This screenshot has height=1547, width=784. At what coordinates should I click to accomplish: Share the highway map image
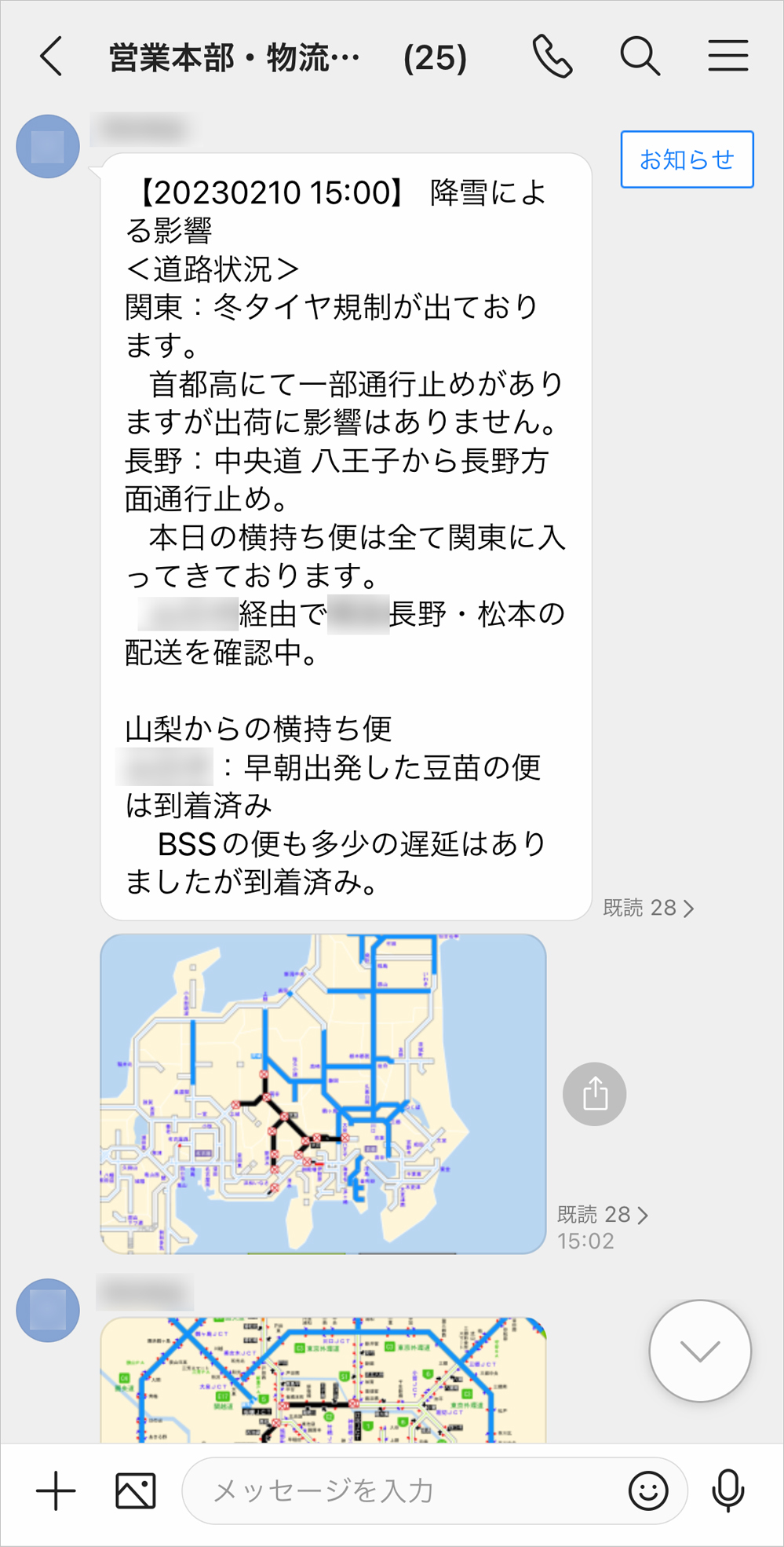(x=594, y=1094)
